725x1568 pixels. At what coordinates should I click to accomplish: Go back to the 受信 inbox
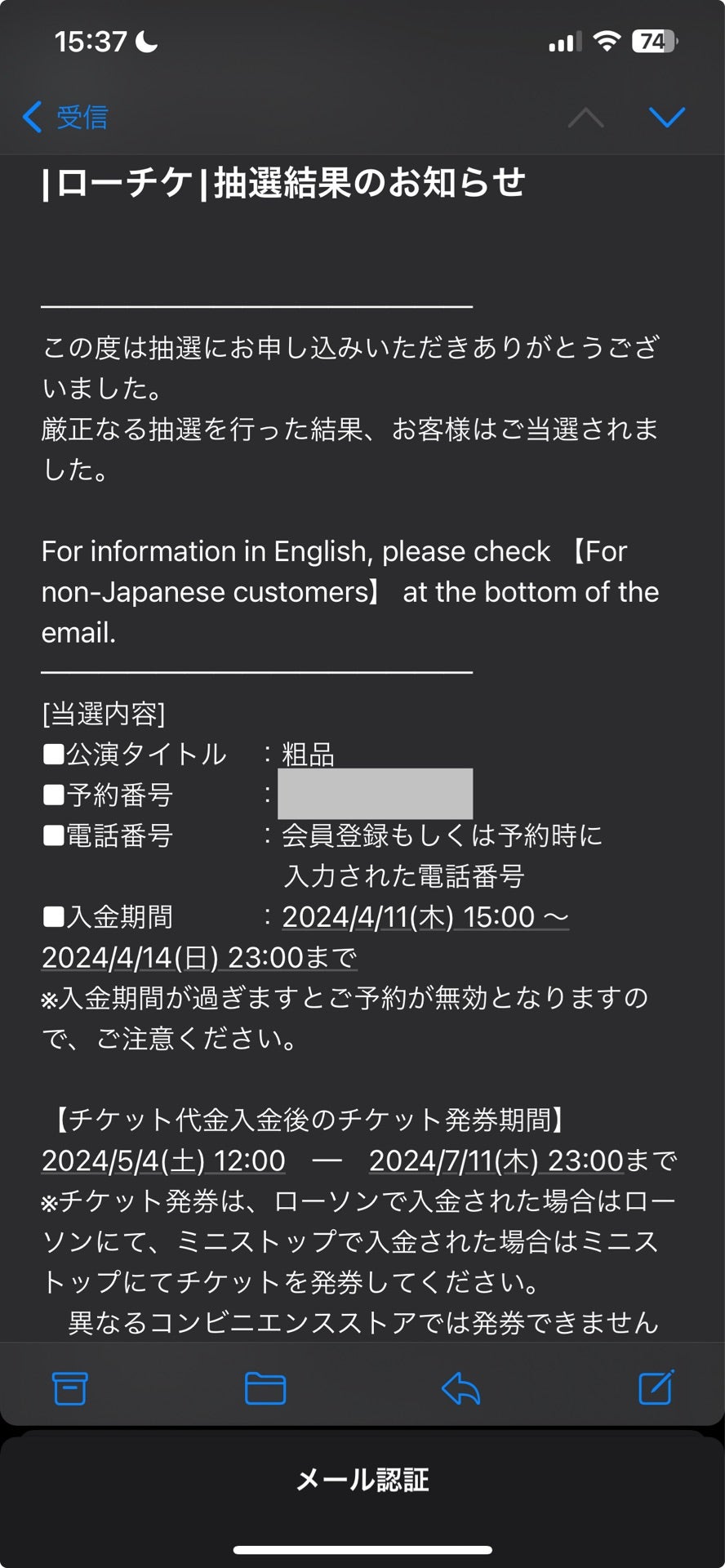pyautogui.click(x=65, y=117)
